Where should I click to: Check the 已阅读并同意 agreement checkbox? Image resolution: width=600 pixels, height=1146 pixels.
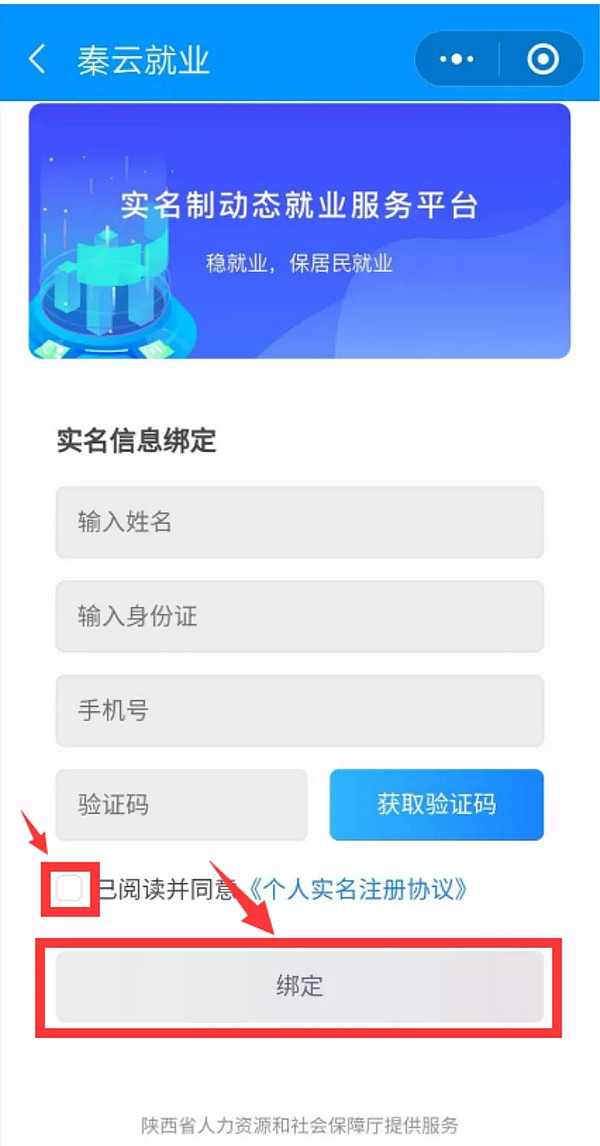tap(69, 888)
